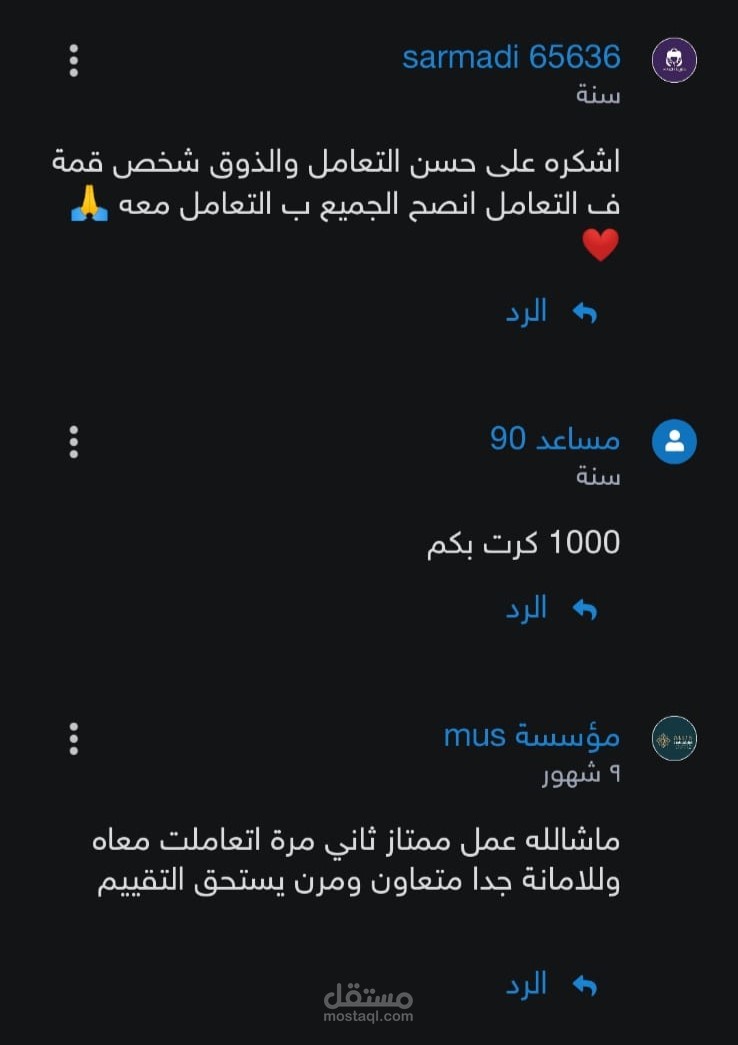Image resolution: width=738 pixels, height=1045 pixels.
Task: Tap مؤسسة mus's profile avatar
Action: click(x=674, y=738)
